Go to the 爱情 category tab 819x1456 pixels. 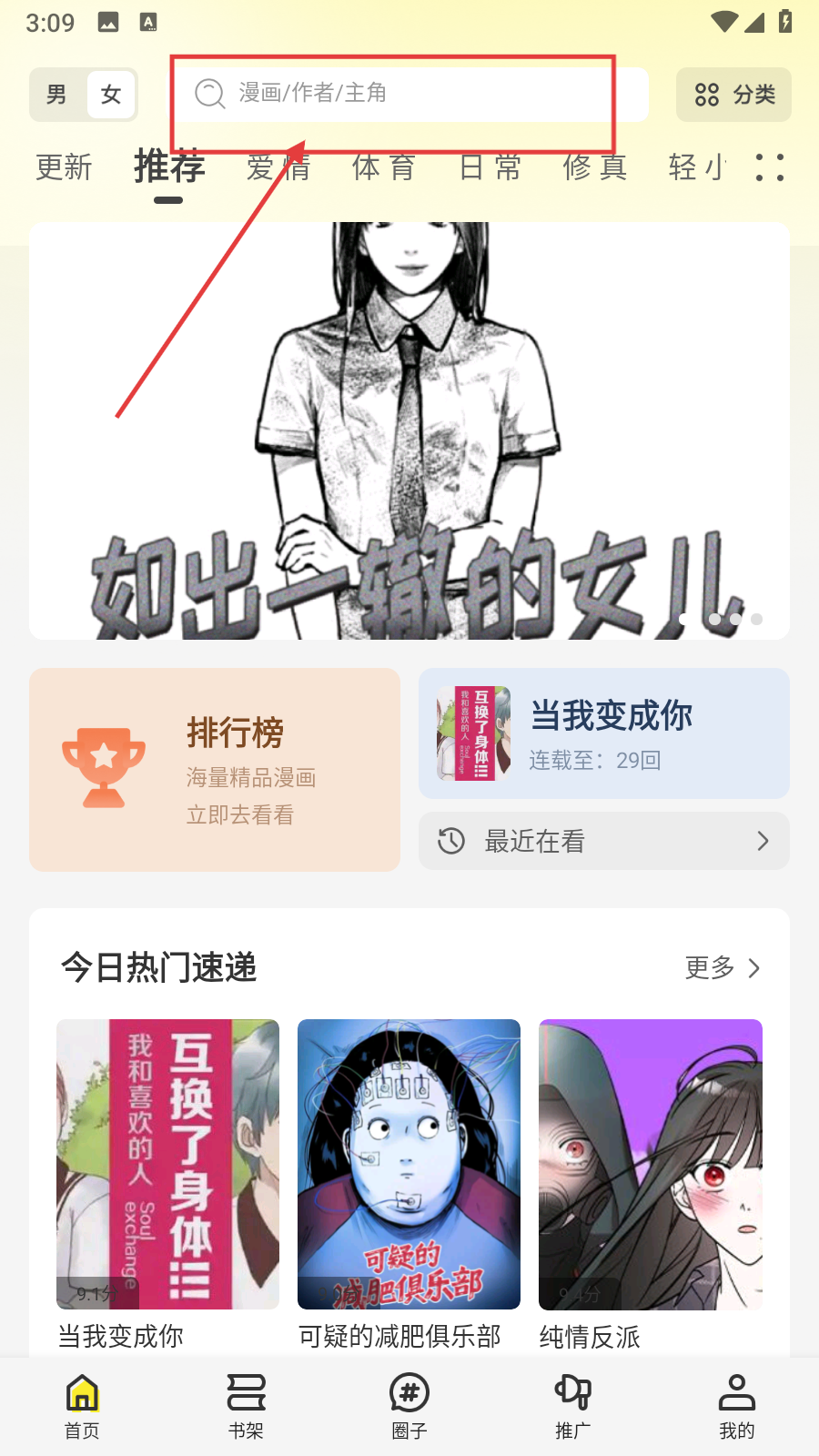click(x=278, y=167)
